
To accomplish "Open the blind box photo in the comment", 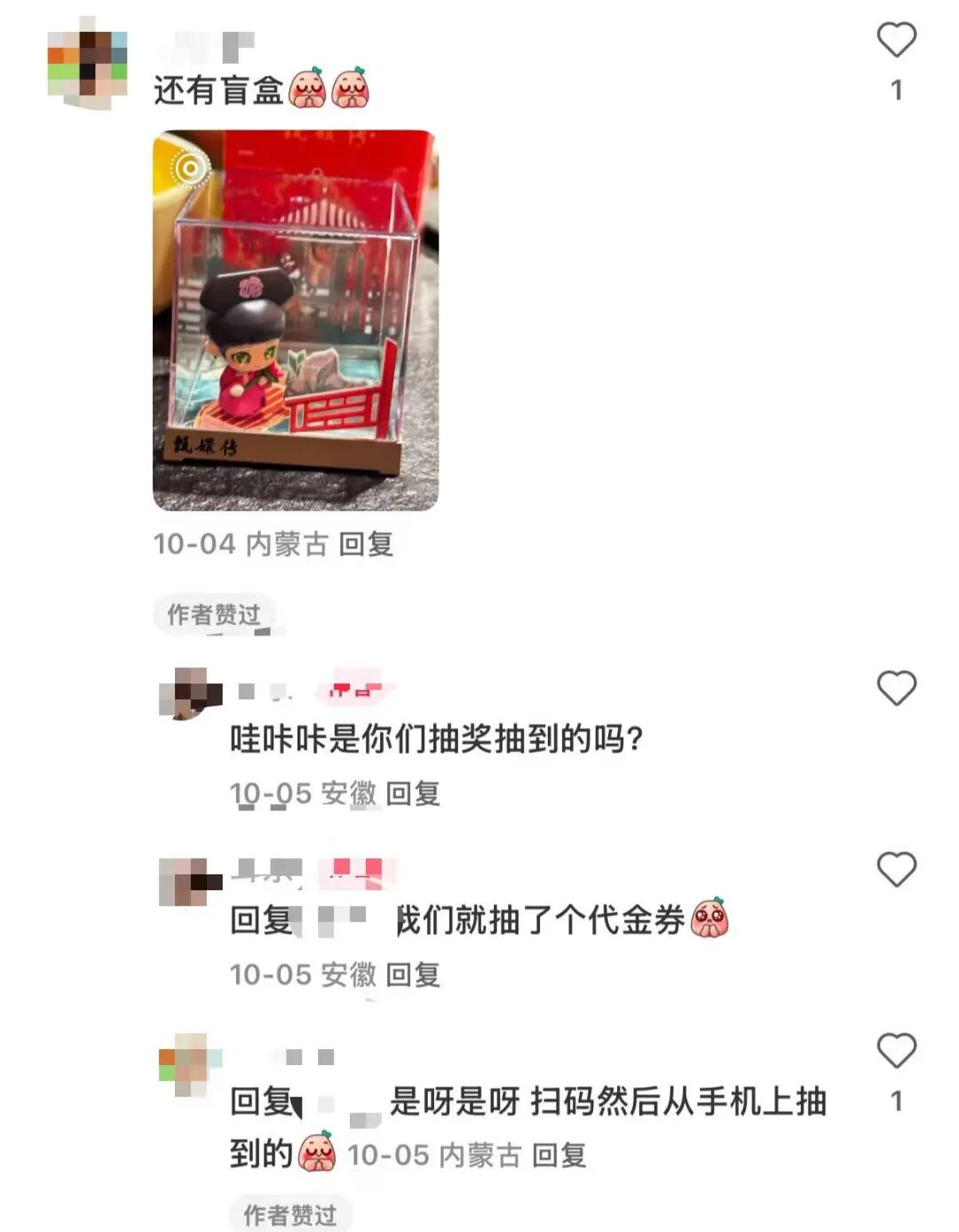I will pyautogui.click(x=295, y=320).
